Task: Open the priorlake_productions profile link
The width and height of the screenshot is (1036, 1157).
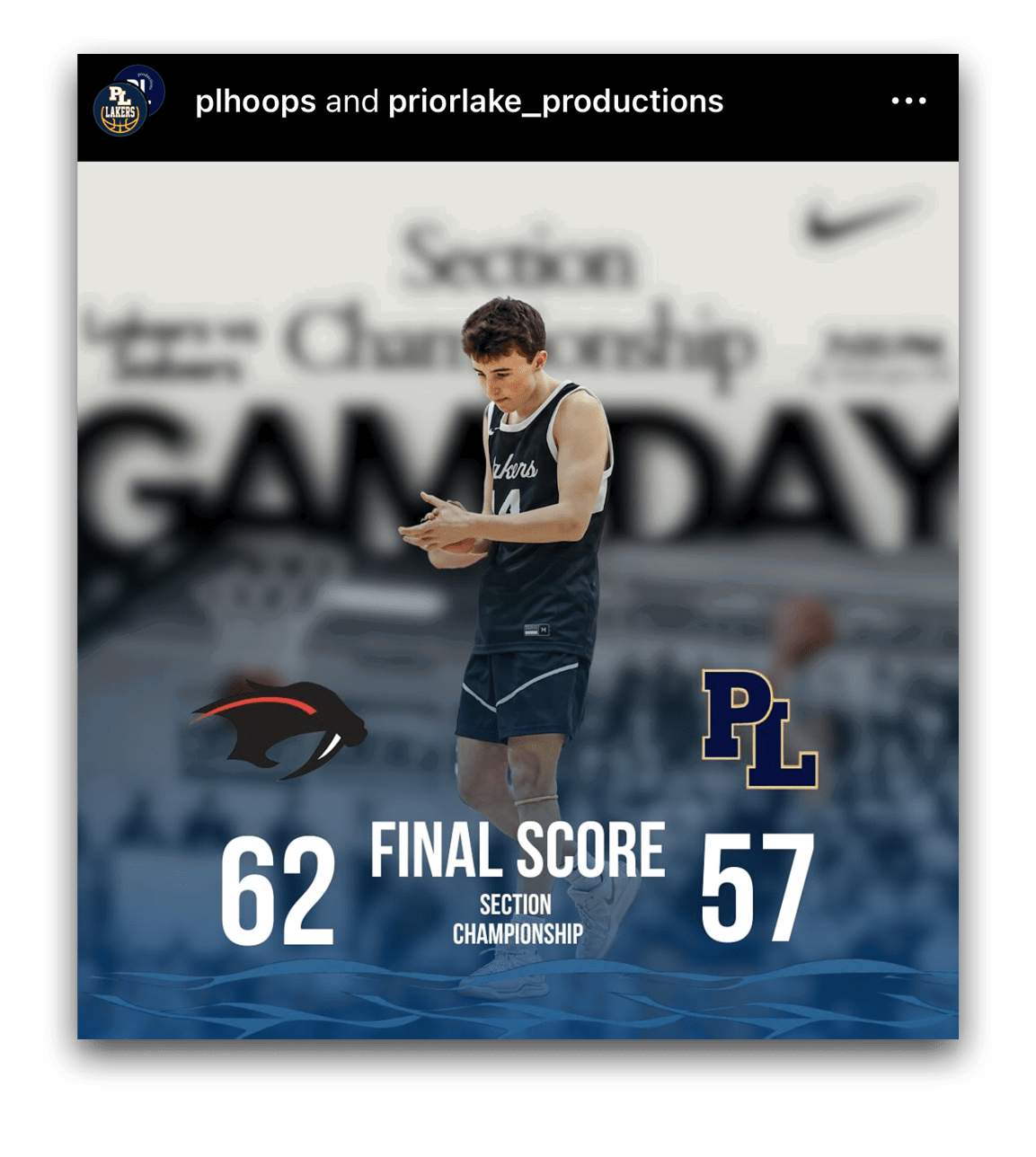Action: pyautogui.click(x=555, y=102)
